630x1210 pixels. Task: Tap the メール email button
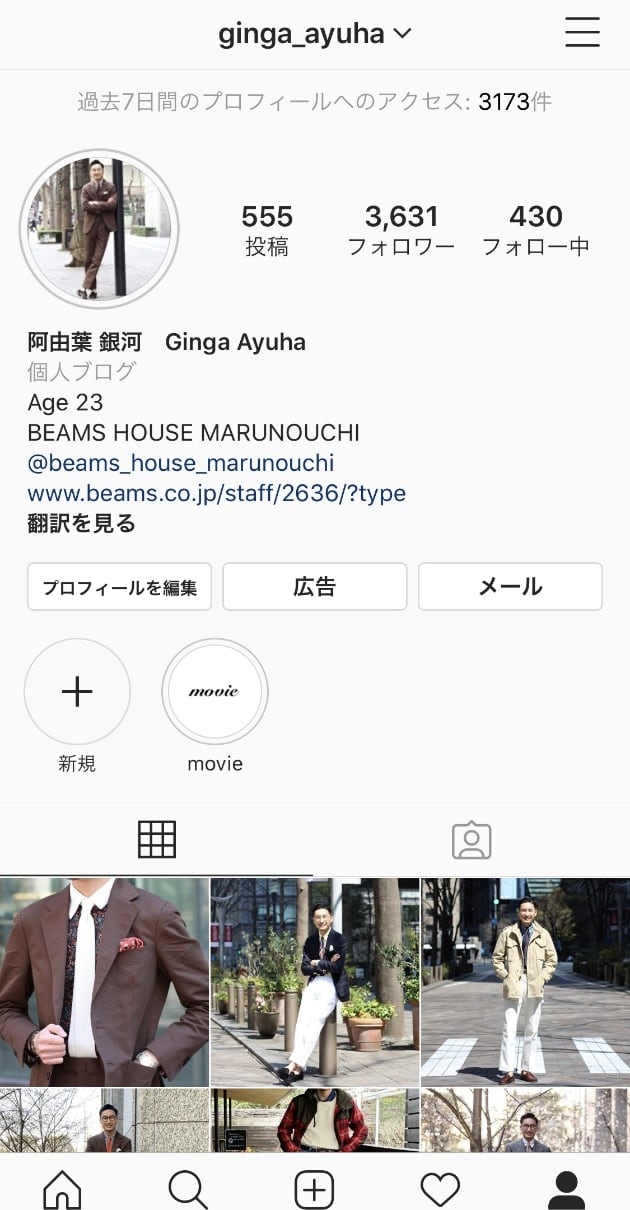(510, 587)
